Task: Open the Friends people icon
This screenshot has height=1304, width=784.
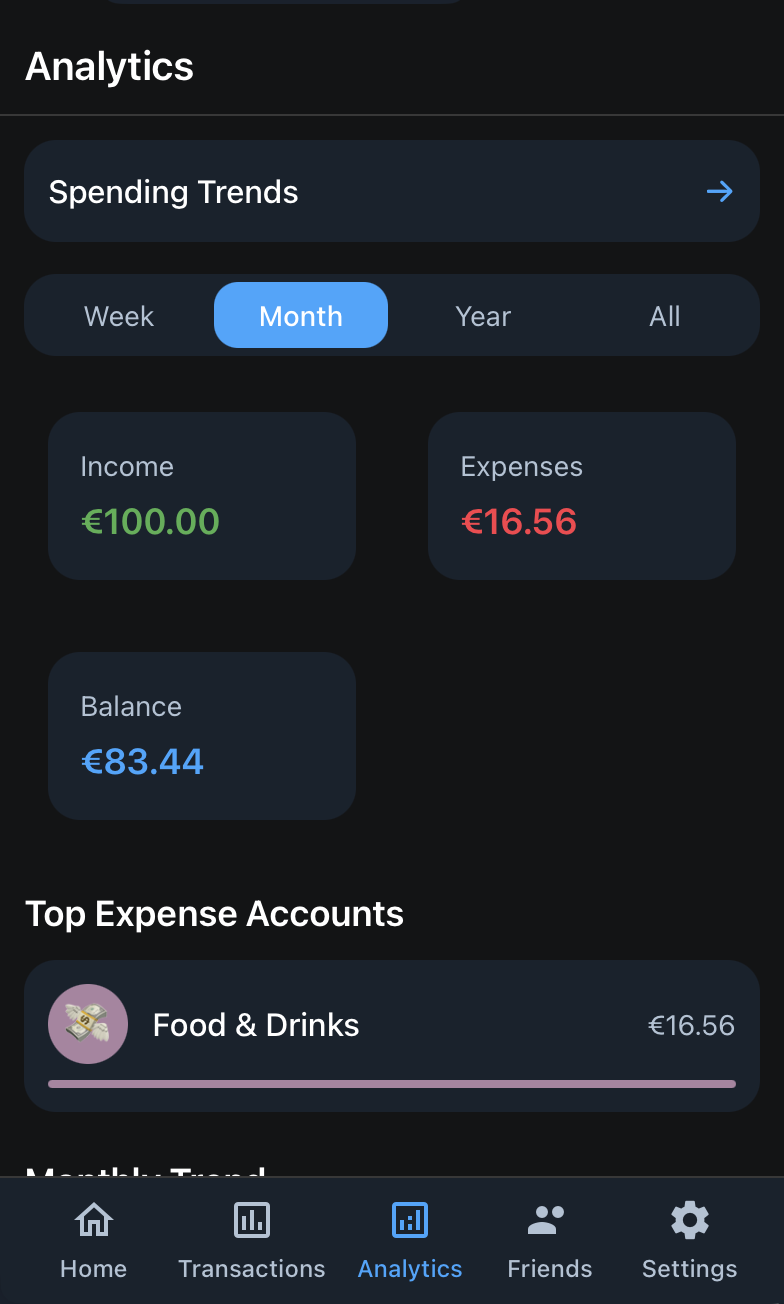Action: pos(549,1219)
